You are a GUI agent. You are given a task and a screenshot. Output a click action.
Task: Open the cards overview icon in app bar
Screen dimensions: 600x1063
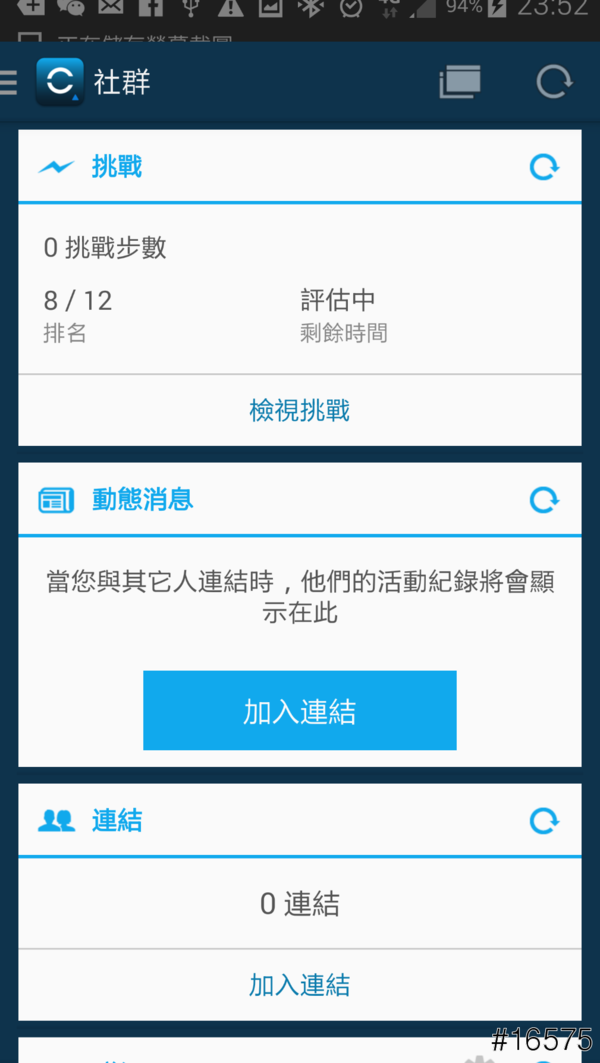(x=460, y=82)
